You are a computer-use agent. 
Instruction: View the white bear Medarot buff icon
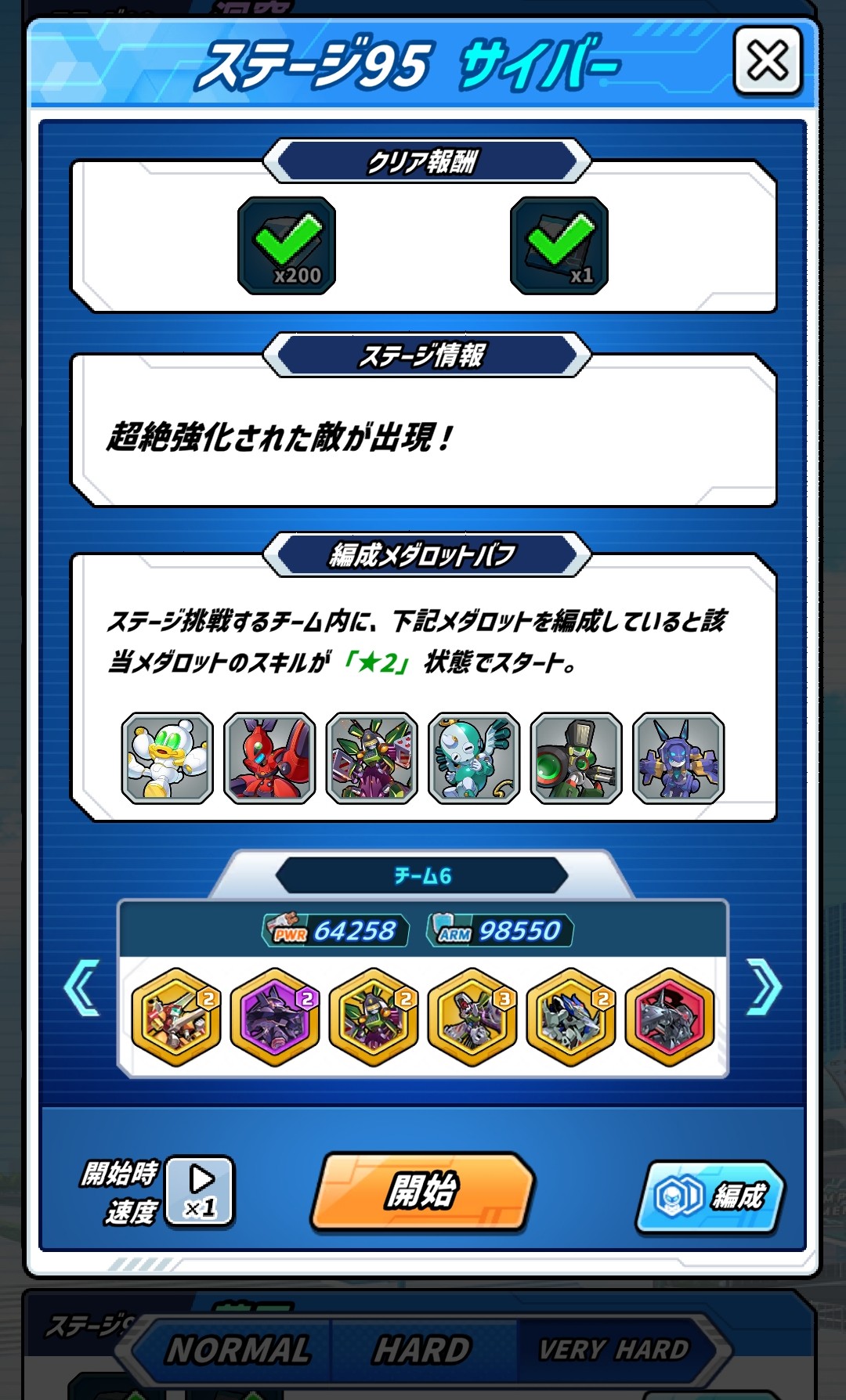tap(168, 758)
